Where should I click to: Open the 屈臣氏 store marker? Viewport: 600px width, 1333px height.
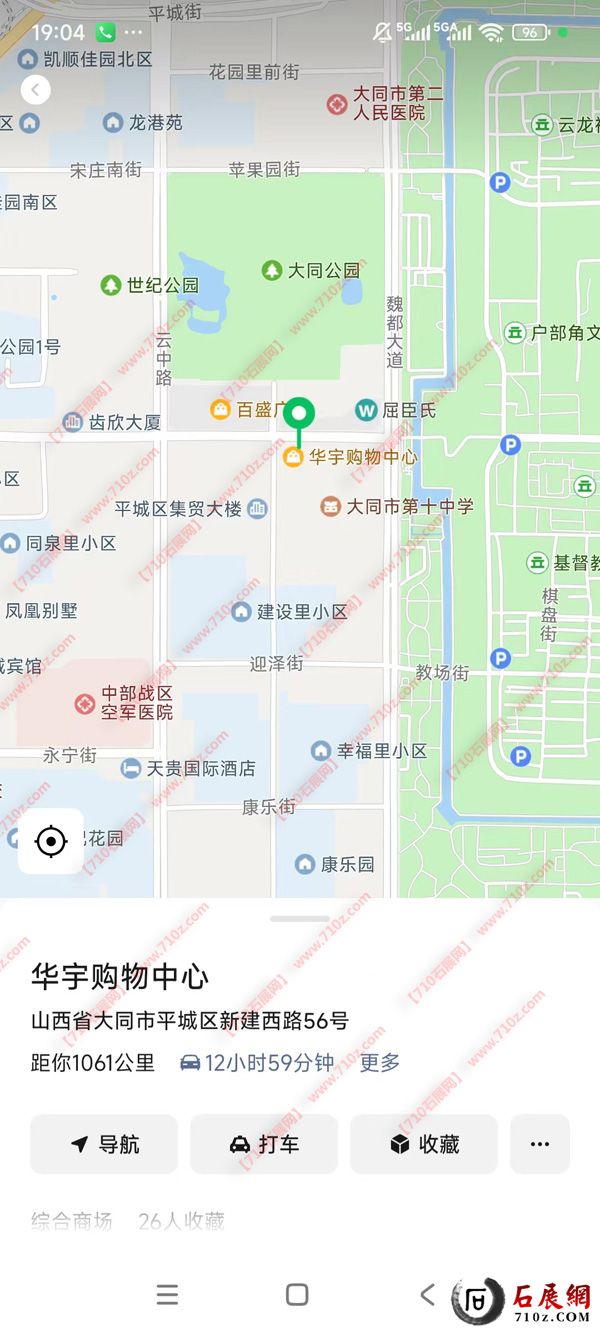pyautogui.click(x=366, y=409)
